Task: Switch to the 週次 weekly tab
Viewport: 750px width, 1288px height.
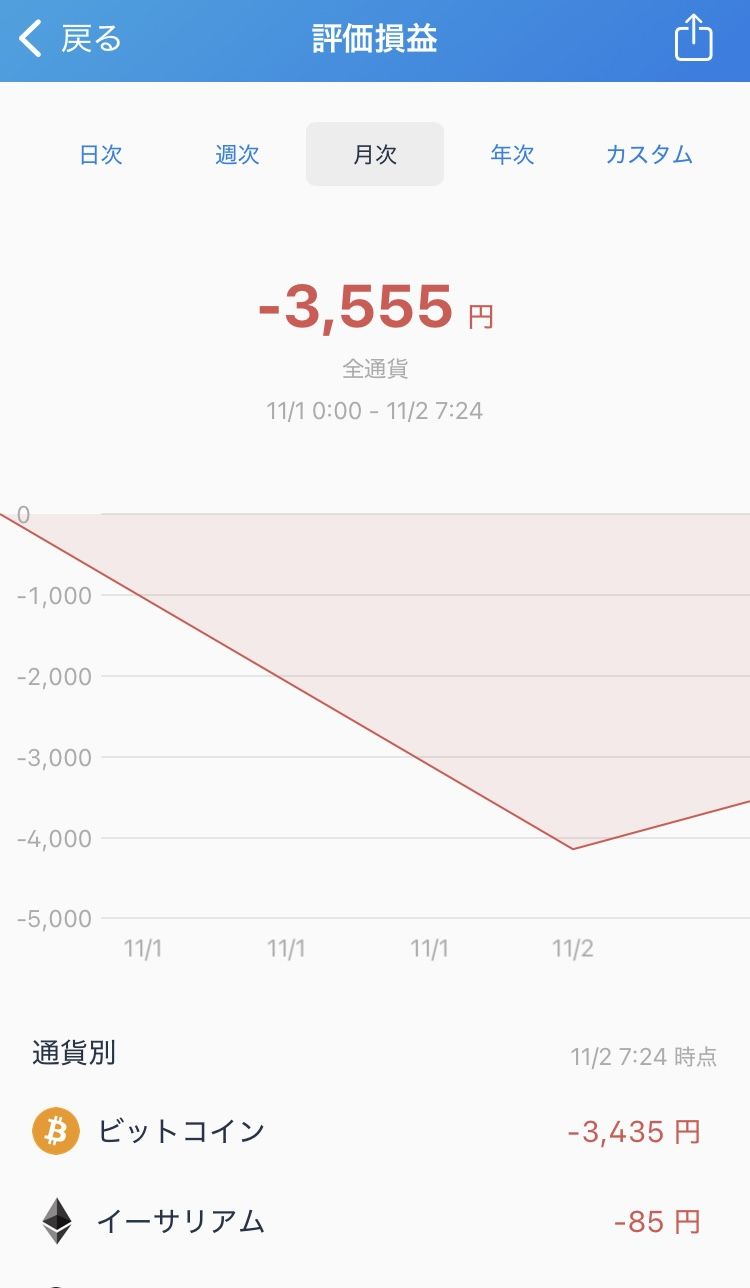Action: [237, 154]
